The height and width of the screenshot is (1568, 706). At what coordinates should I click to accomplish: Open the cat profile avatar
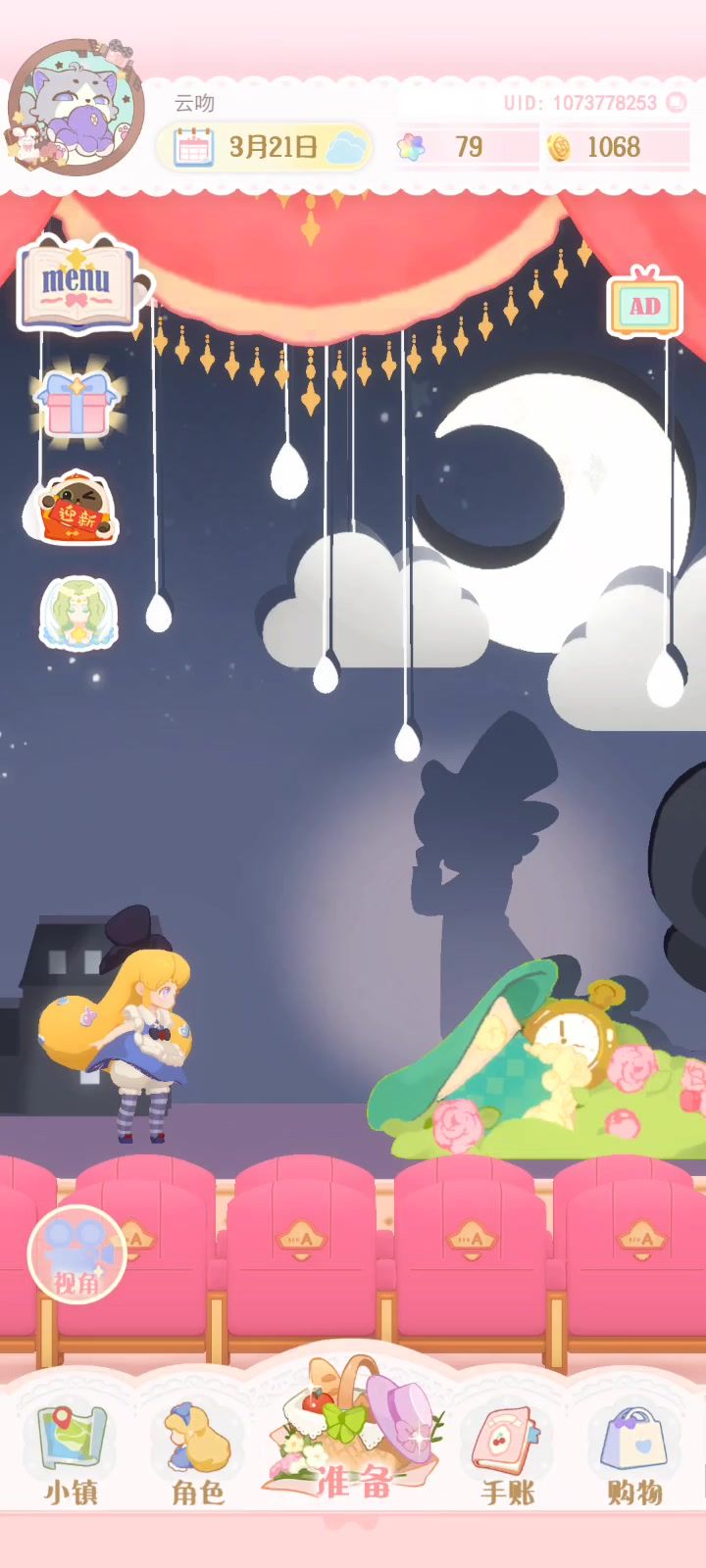pos(76,108)
